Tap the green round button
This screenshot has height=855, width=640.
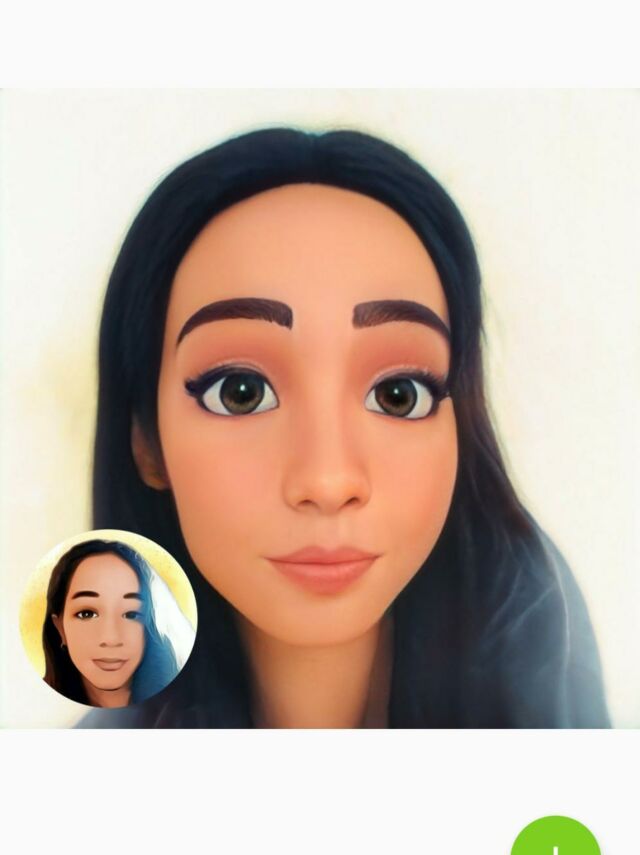pos(556,840)
